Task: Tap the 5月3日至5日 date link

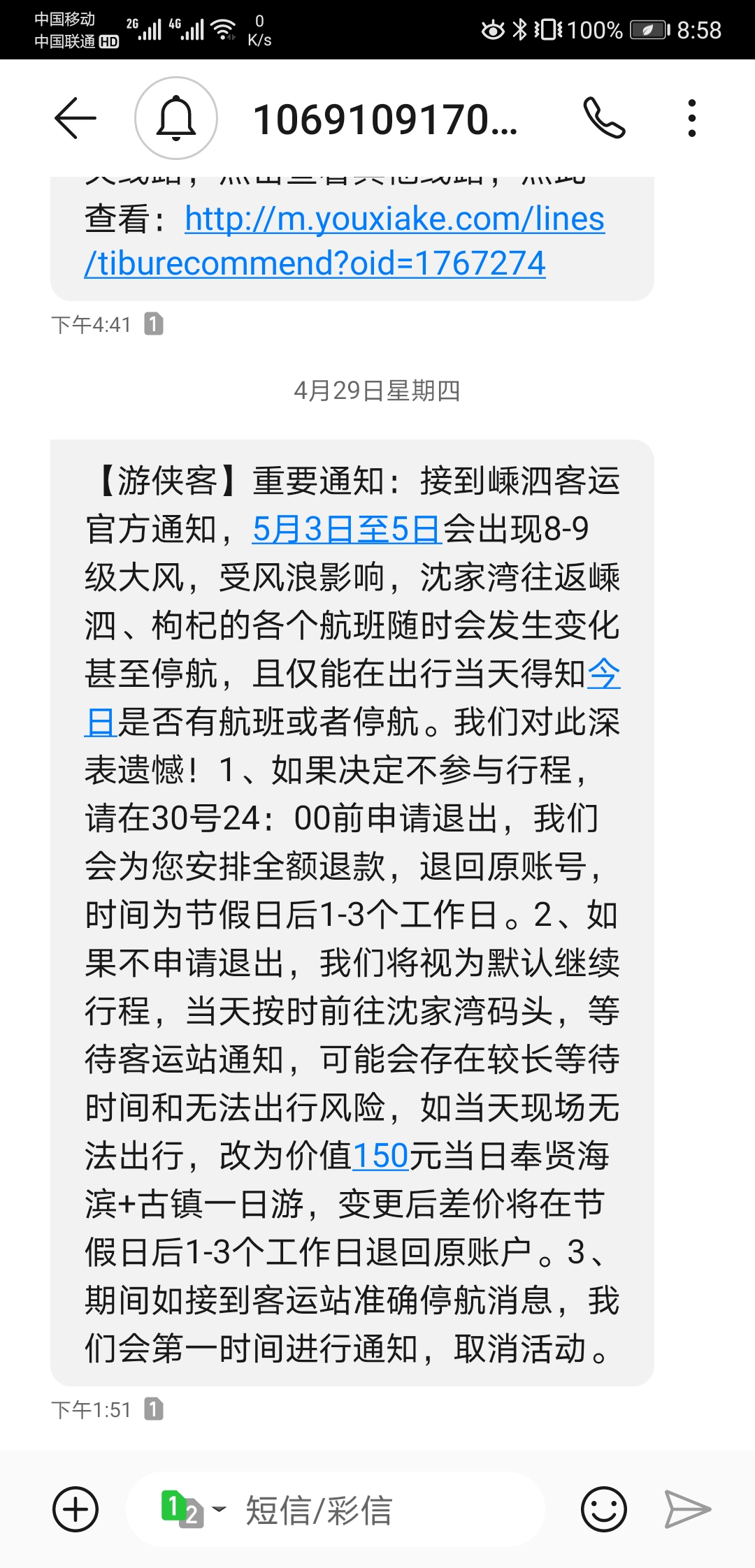Action: tap(347, 529)
